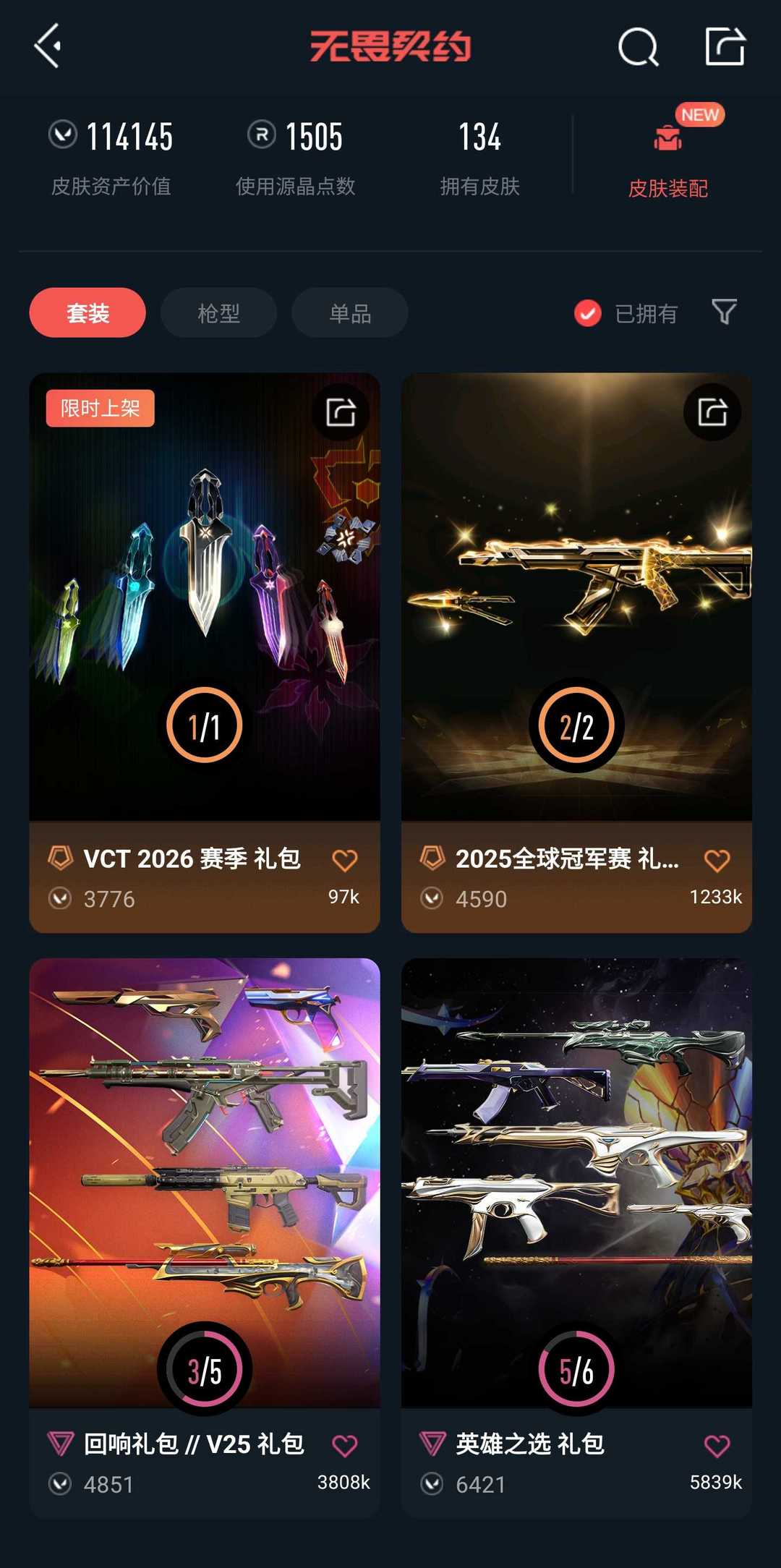Open search in the top bar
The height and width of the screenshot is (1568, 781).
(638, 48)
